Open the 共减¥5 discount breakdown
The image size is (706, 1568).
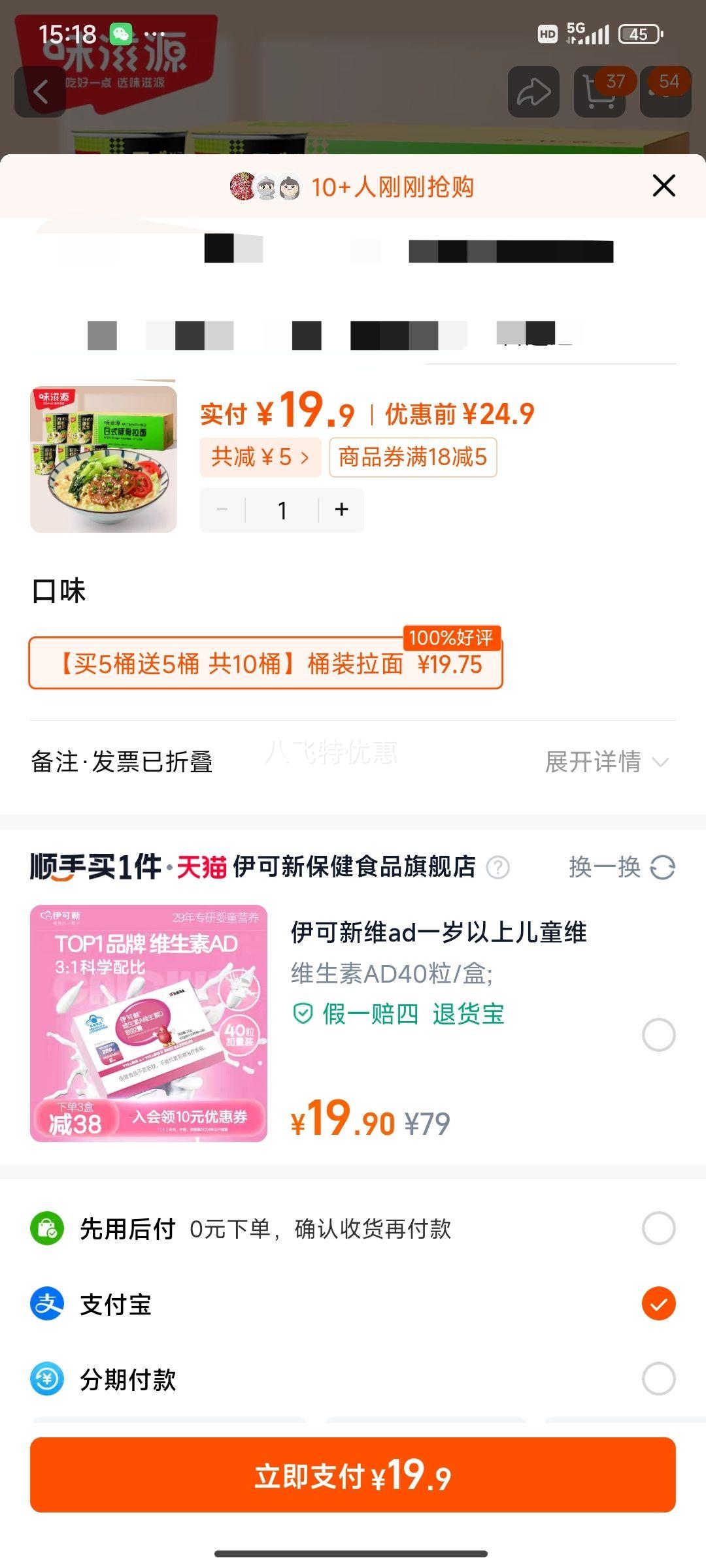(260, 457)
